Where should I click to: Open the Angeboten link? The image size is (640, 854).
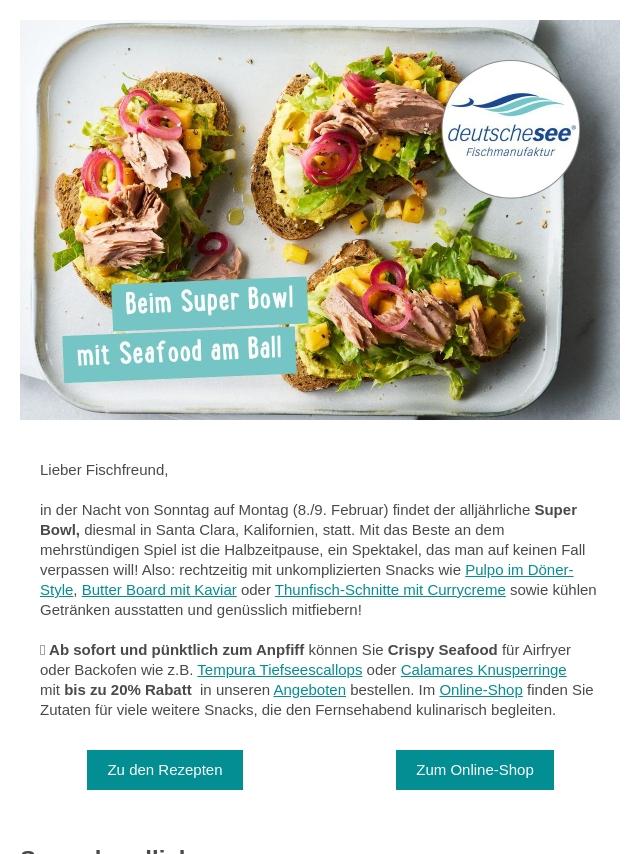click(x=309, y=690)
